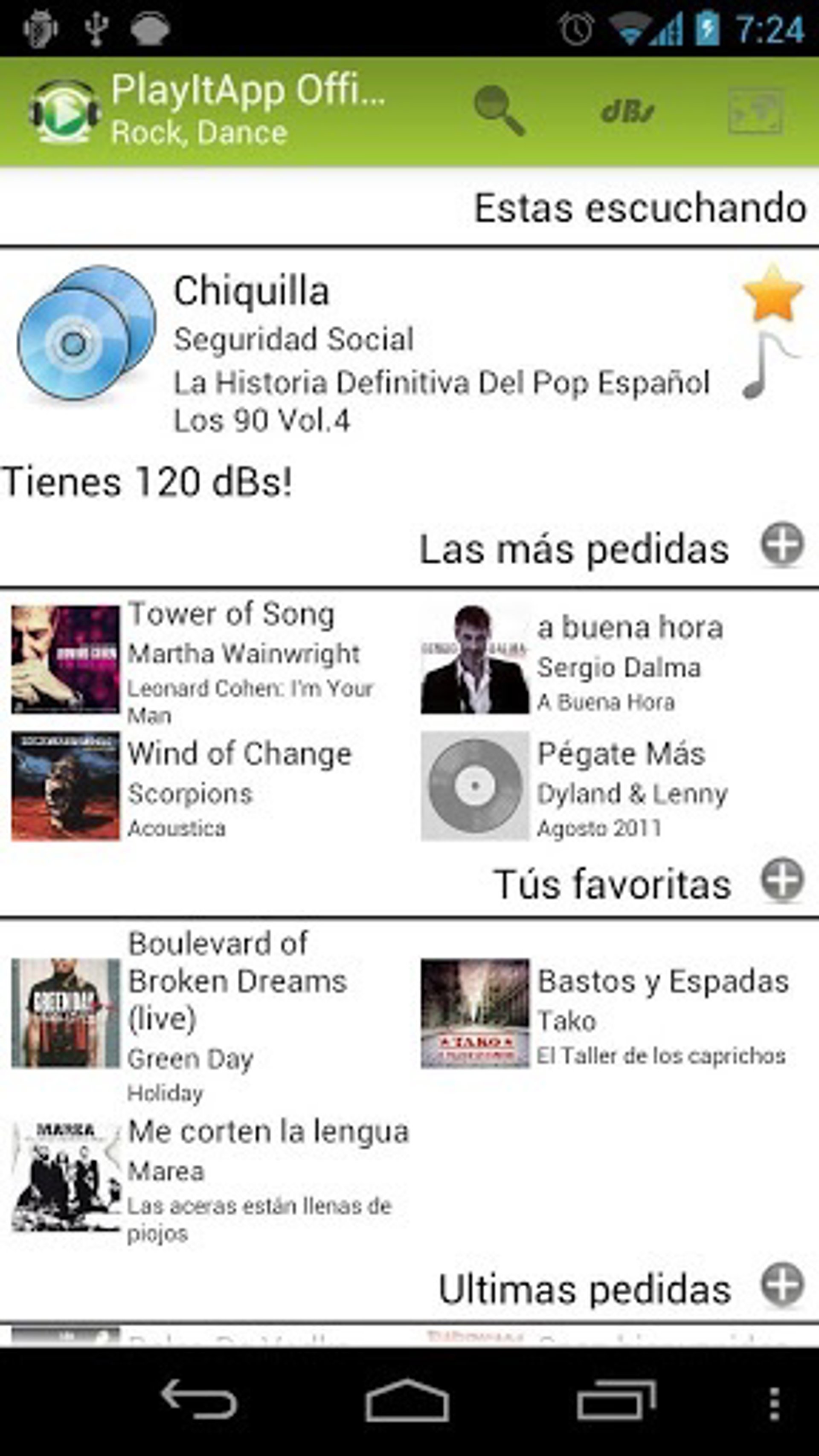Tap the PlayItApp headphones logo
The width and height of the screenshot is (819, 1456).
pyautogui.click(x=64, y=112)
